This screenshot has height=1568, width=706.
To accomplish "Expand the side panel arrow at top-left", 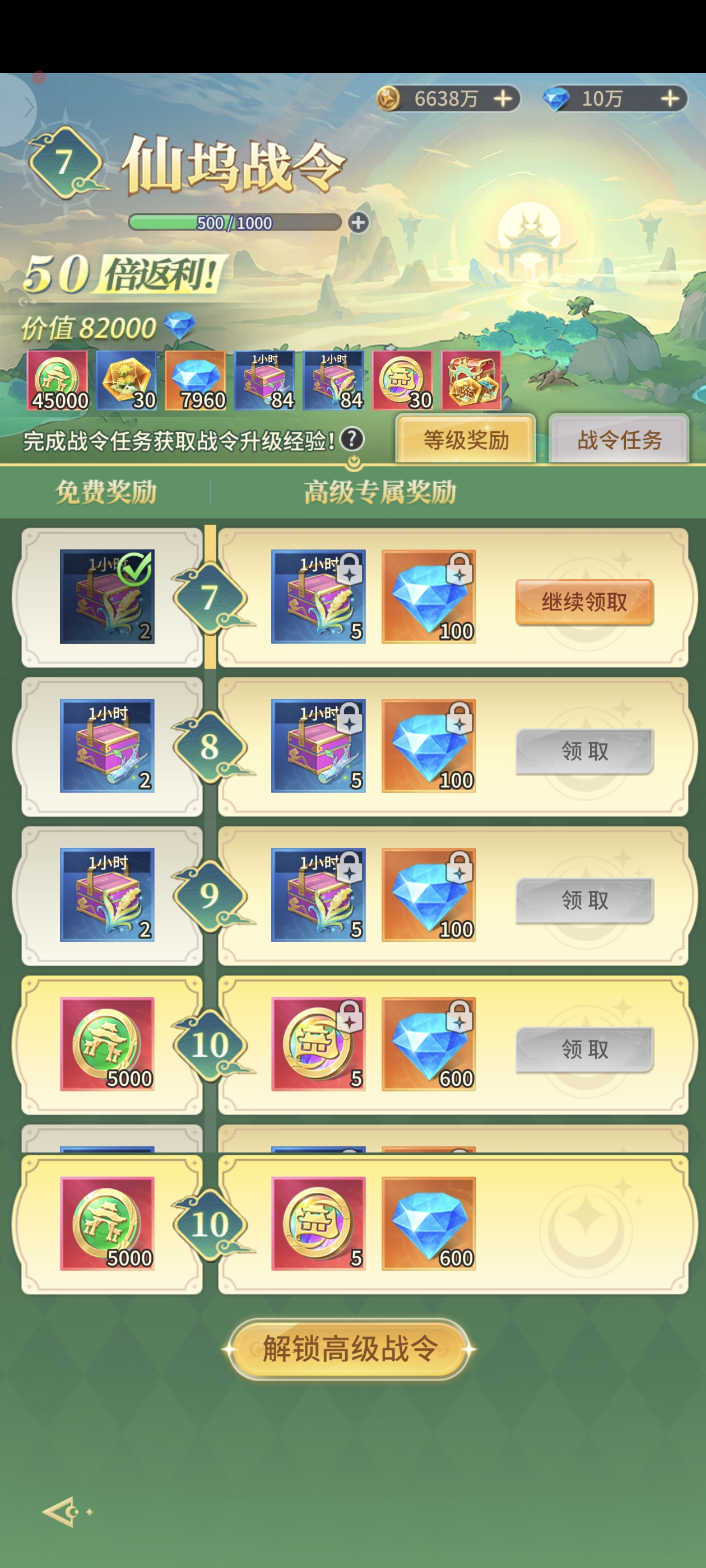I will pyautogui.click(x=27, y=108).
